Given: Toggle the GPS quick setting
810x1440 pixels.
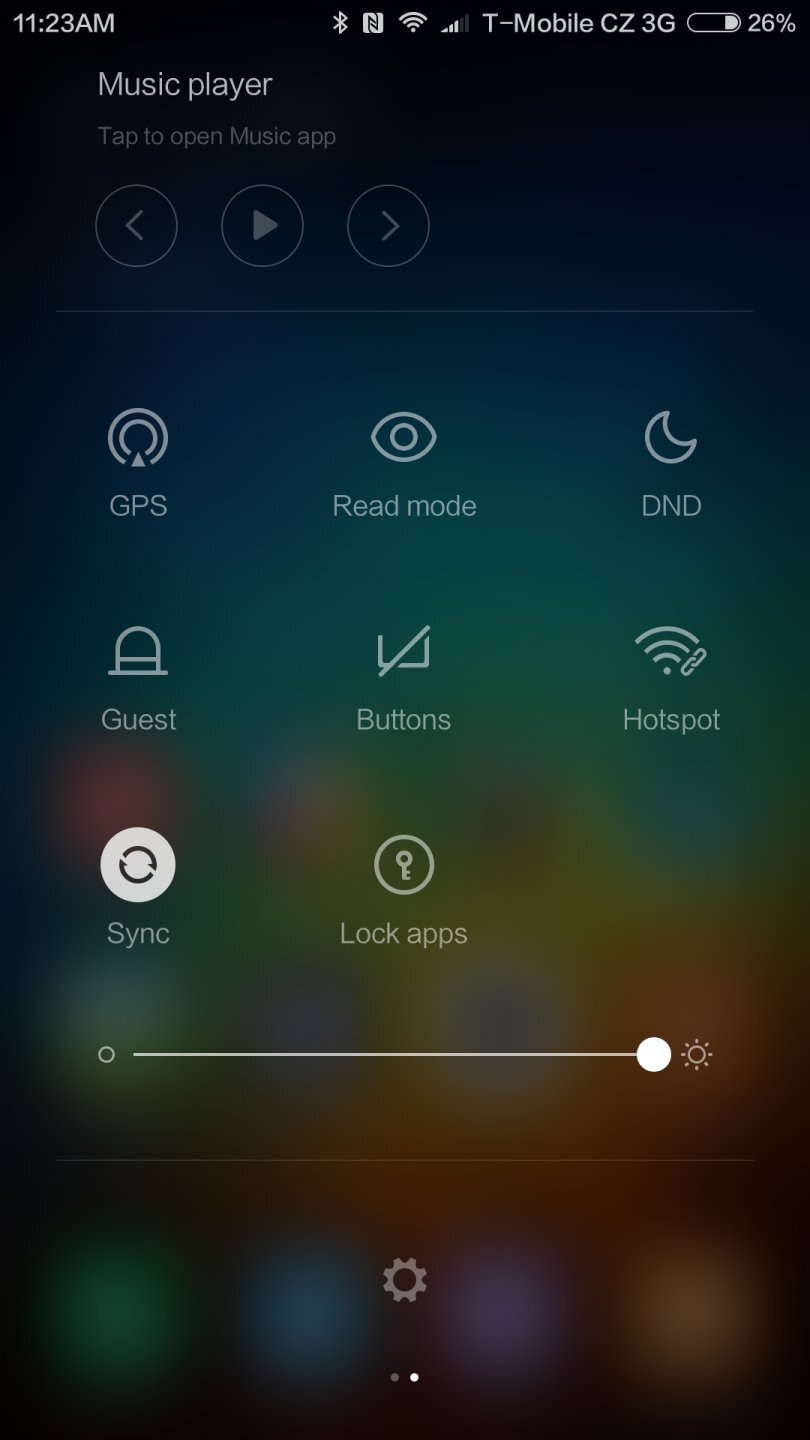Looking at the screenshot, I should click(x=138, y=438).
